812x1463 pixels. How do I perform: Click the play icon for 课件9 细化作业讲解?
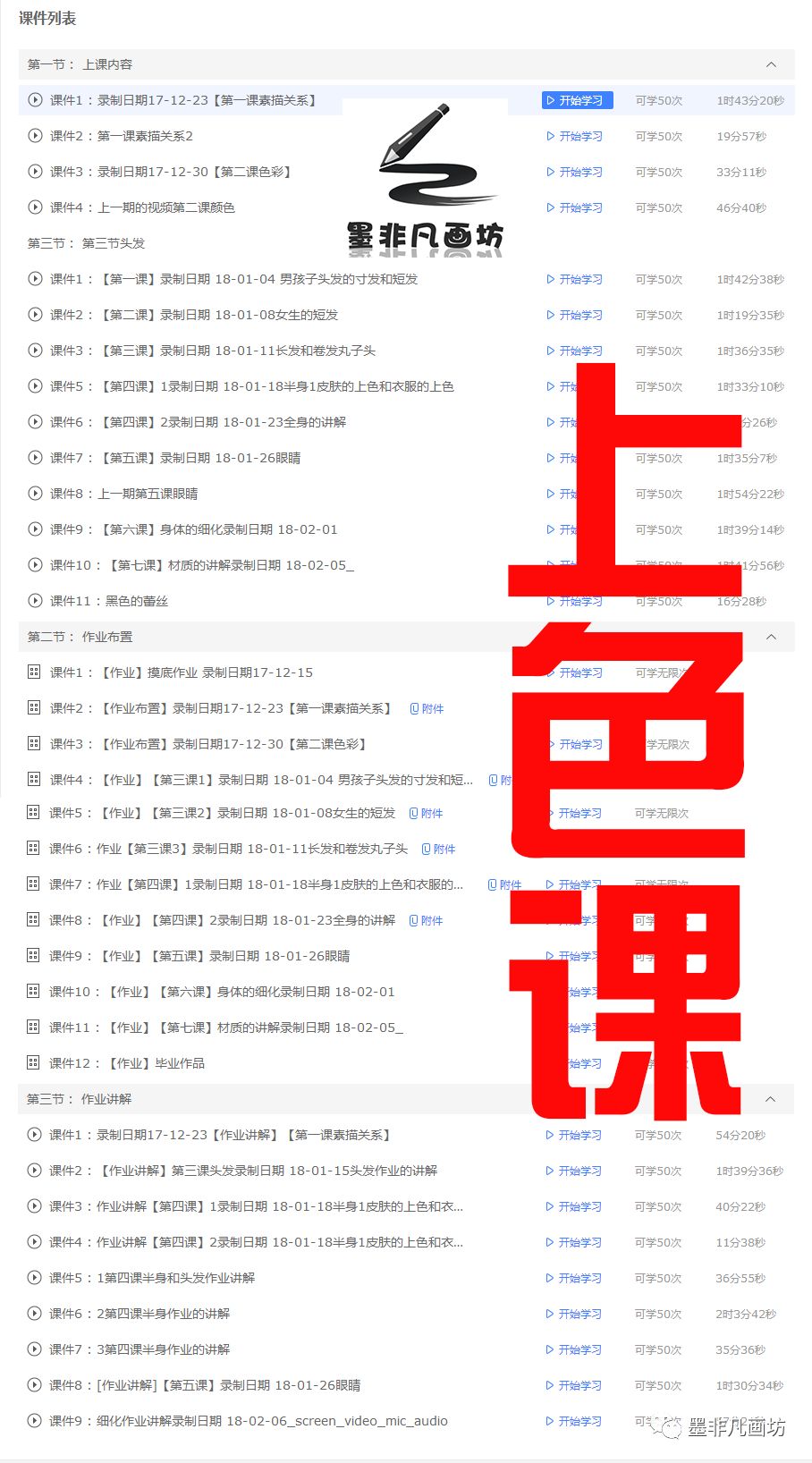click(33, 1421)
